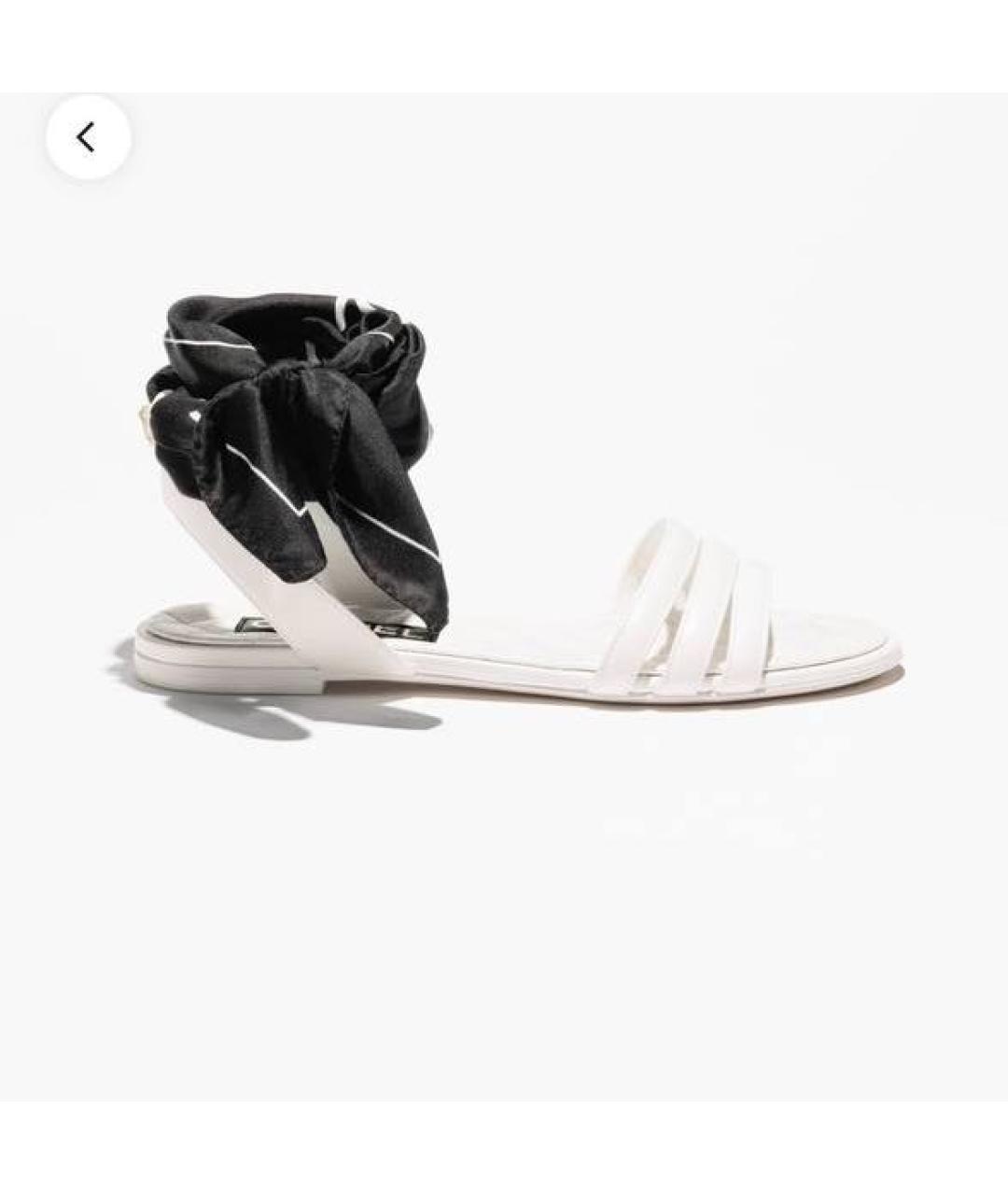
Task: Go back using the arrow button
Action: [88, 138]
